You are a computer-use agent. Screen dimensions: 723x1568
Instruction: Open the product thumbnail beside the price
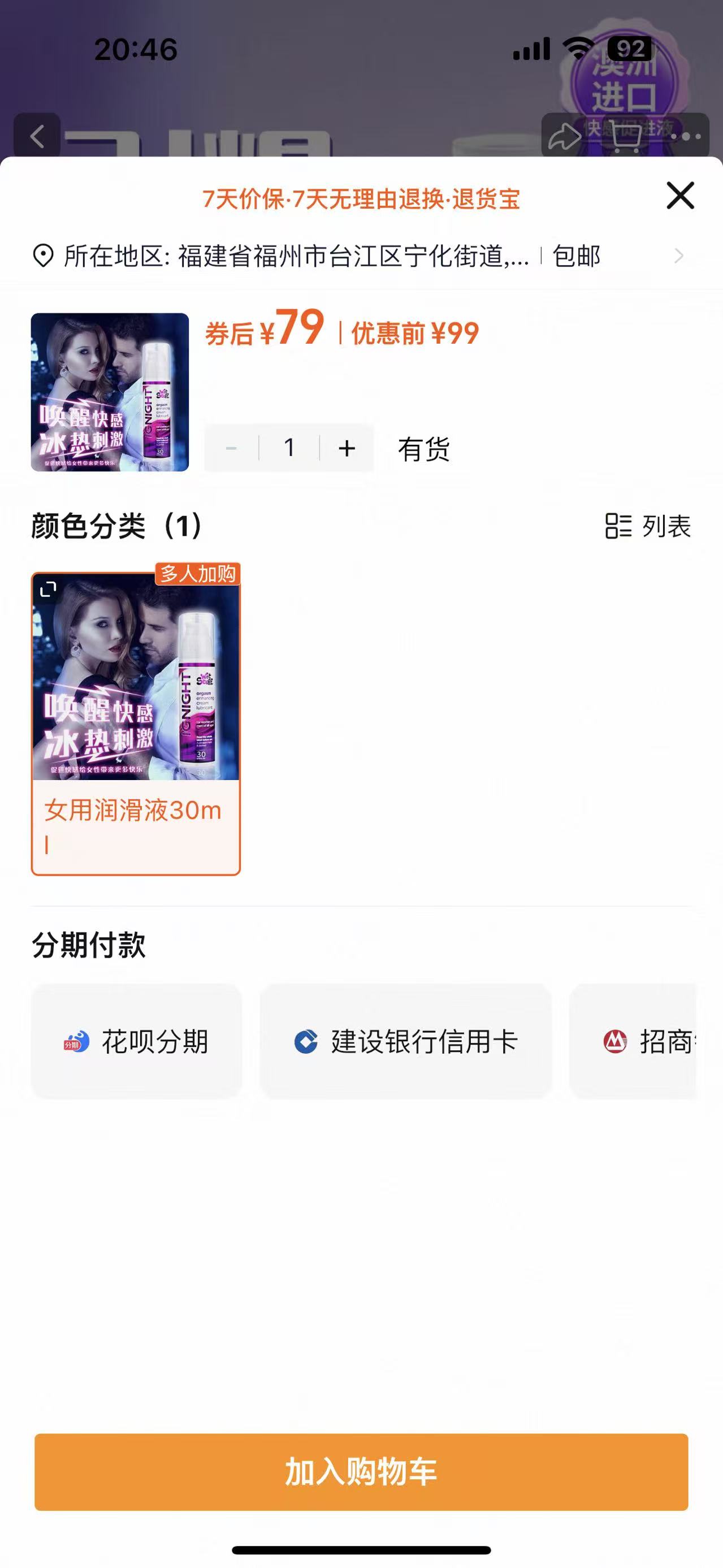(x=110, y=392)
